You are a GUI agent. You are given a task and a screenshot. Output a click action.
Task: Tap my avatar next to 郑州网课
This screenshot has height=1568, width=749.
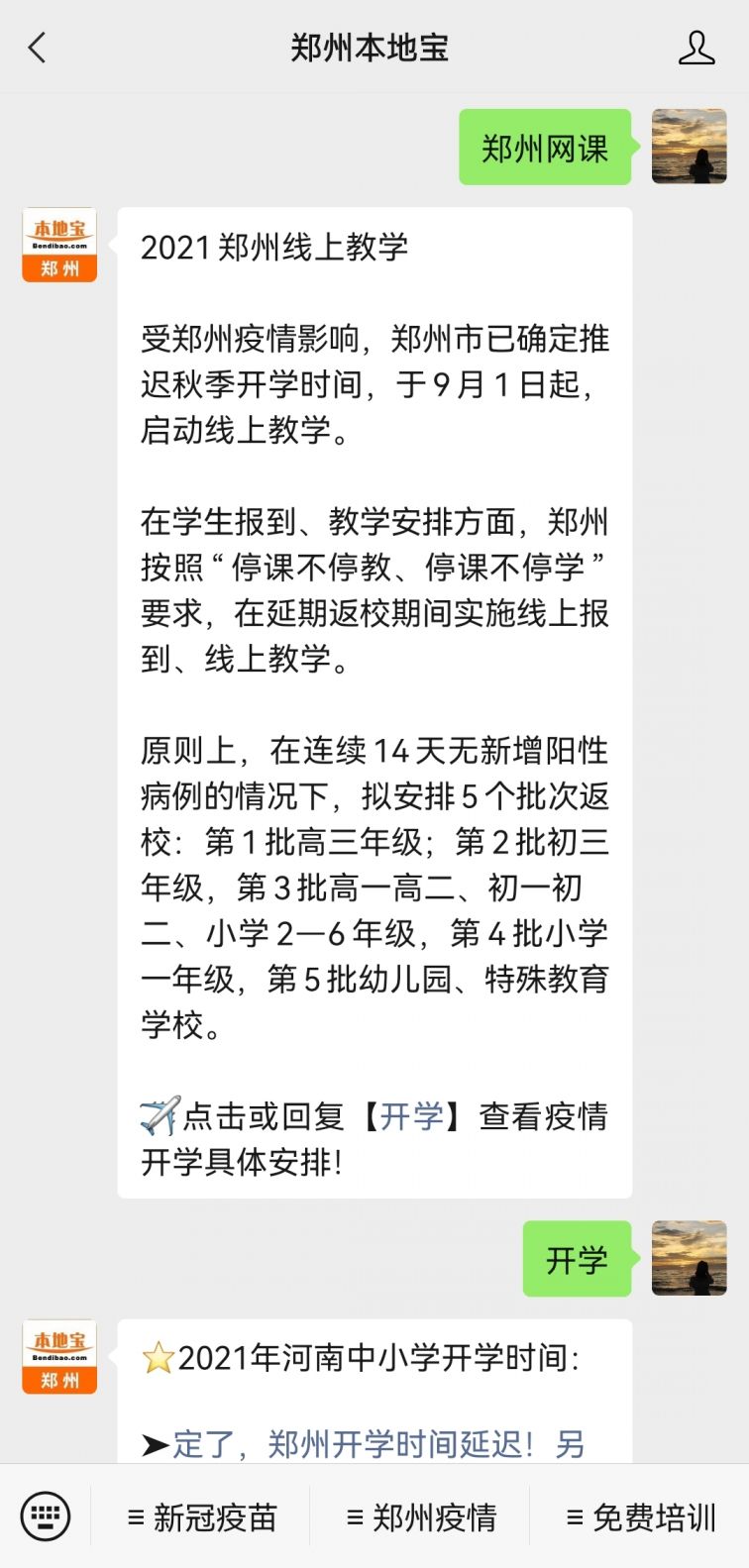(x=689, y=147)
